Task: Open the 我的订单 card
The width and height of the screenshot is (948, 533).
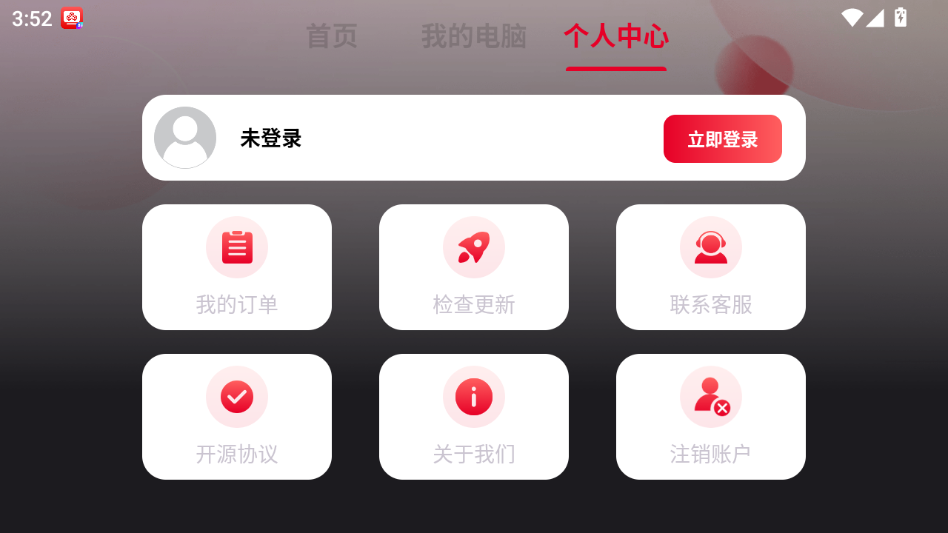Action: (237, 267)
